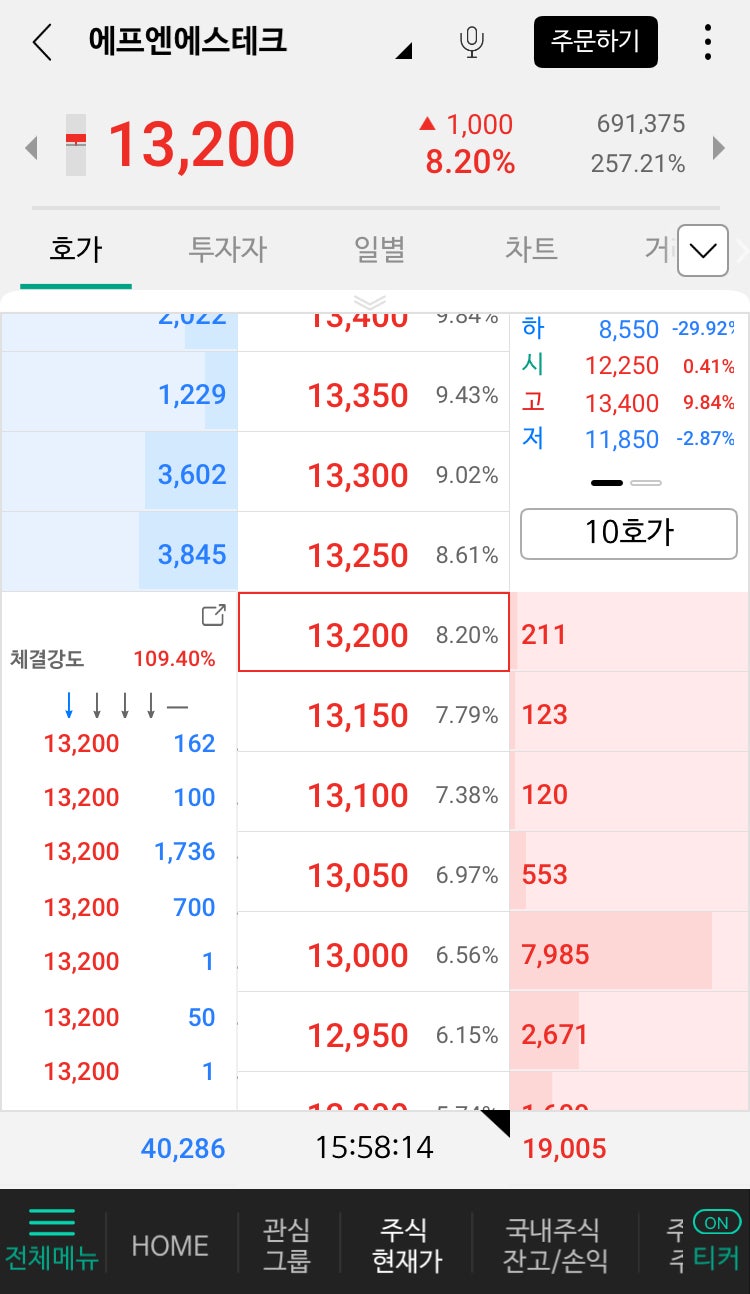Collapse the order book with double chevron

pyautogui.click(x=370, y=302)
